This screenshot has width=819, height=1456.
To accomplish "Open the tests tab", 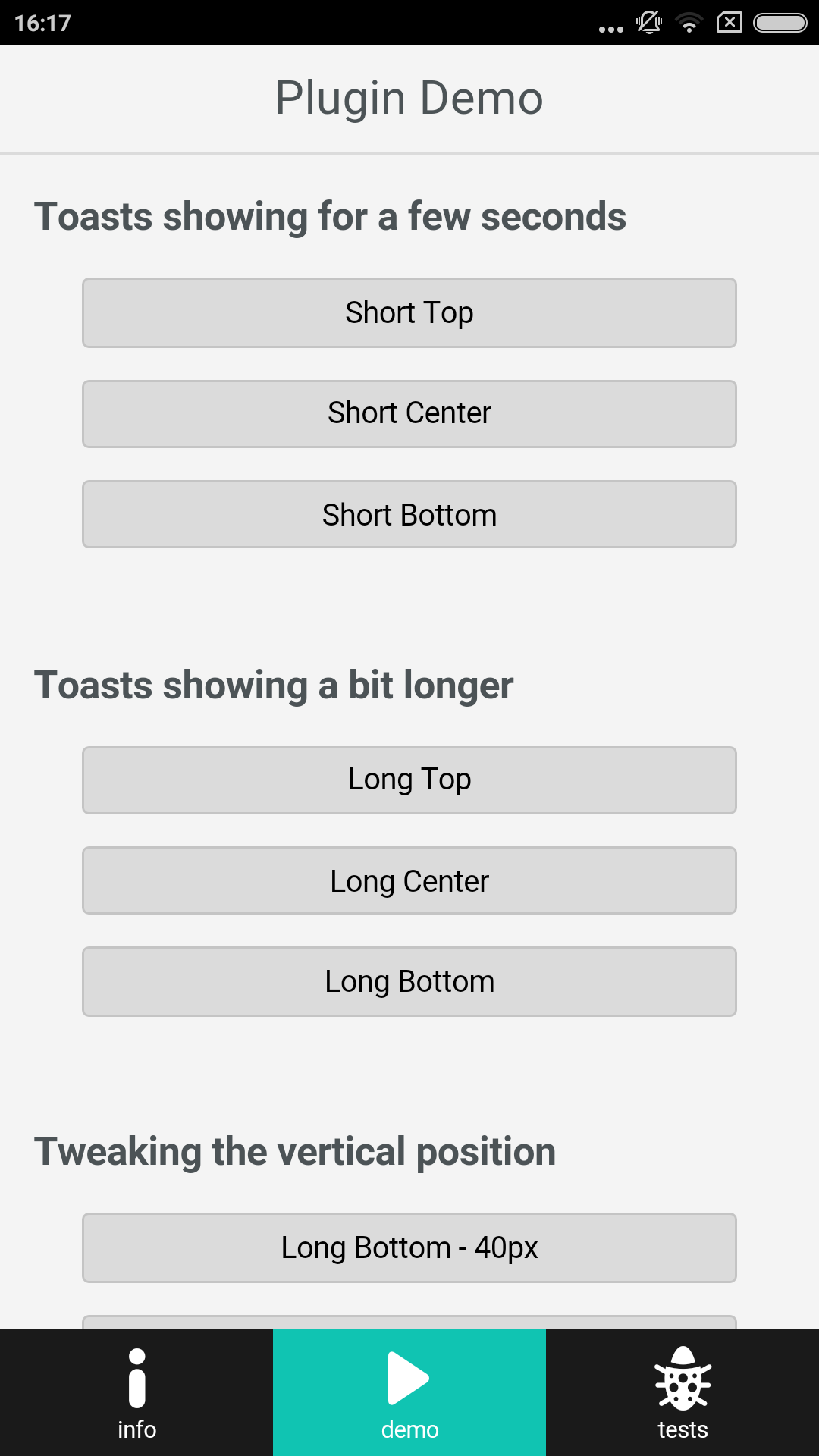I will pos(682,1392).
